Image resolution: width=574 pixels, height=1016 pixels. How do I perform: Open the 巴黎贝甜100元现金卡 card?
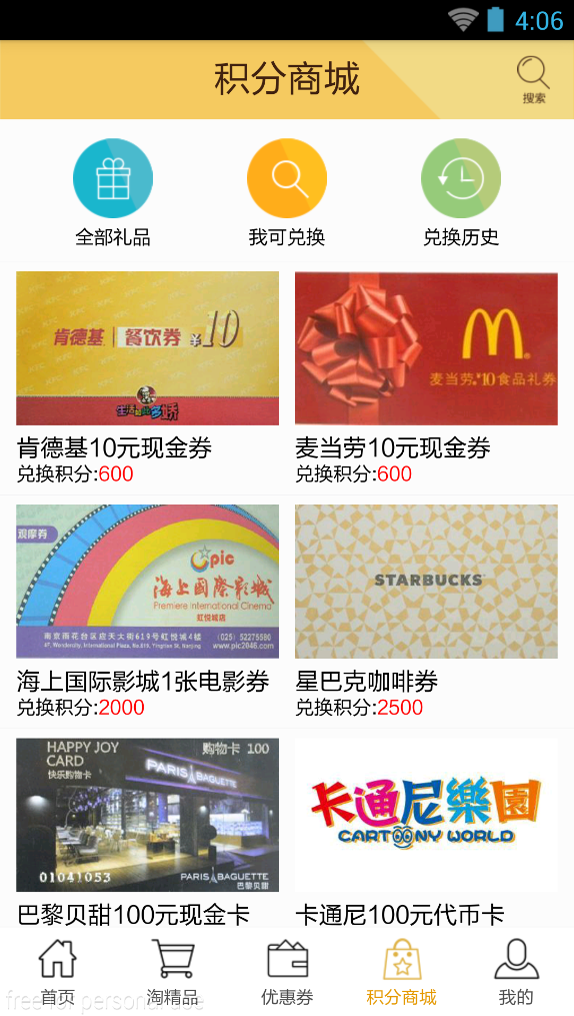click(148, 833)
